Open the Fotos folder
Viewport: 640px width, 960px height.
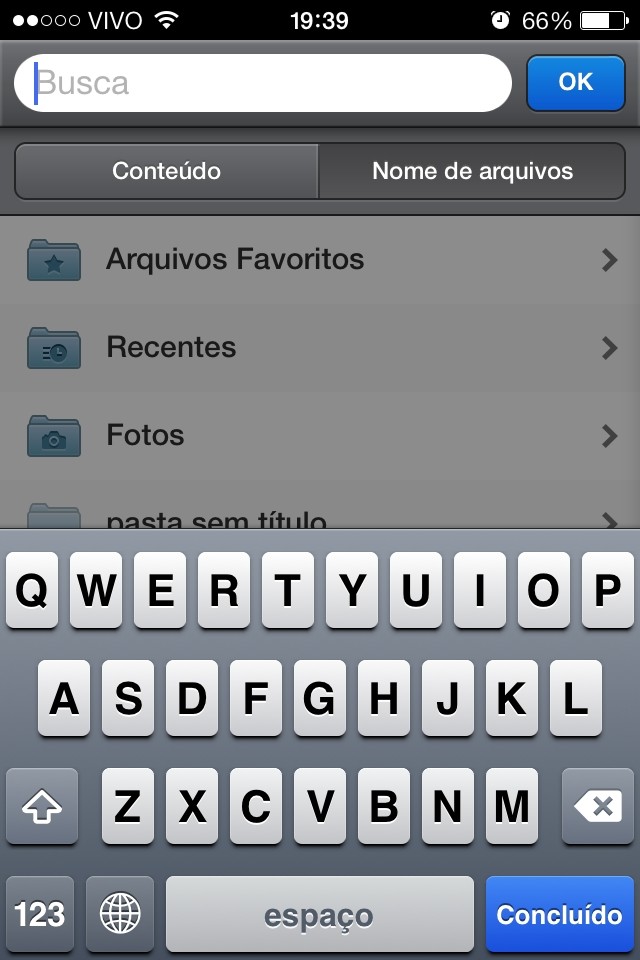coord(320,436)
